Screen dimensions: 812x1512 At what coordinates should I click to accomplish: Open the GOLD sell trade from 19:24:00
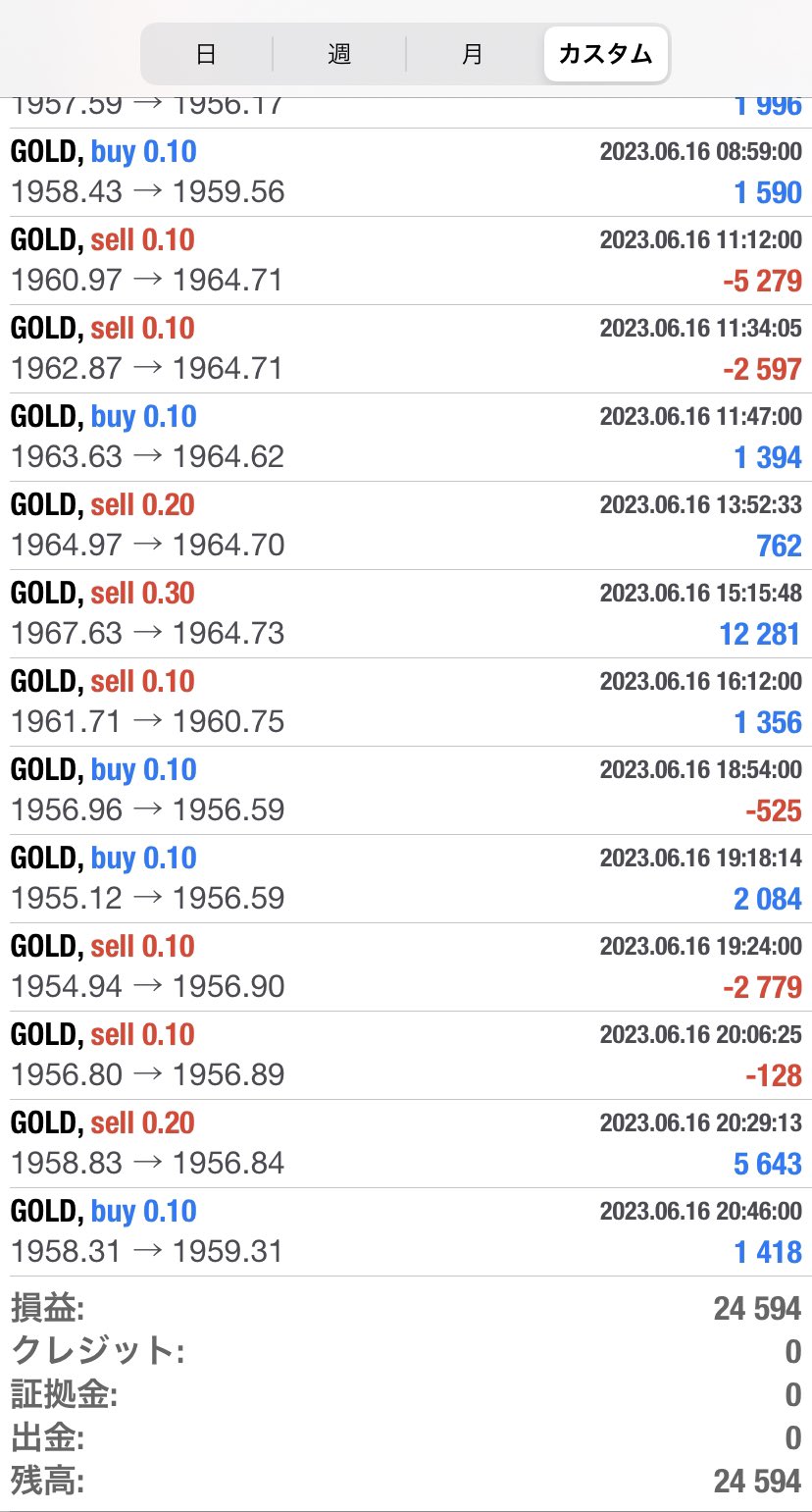point(406,967)
